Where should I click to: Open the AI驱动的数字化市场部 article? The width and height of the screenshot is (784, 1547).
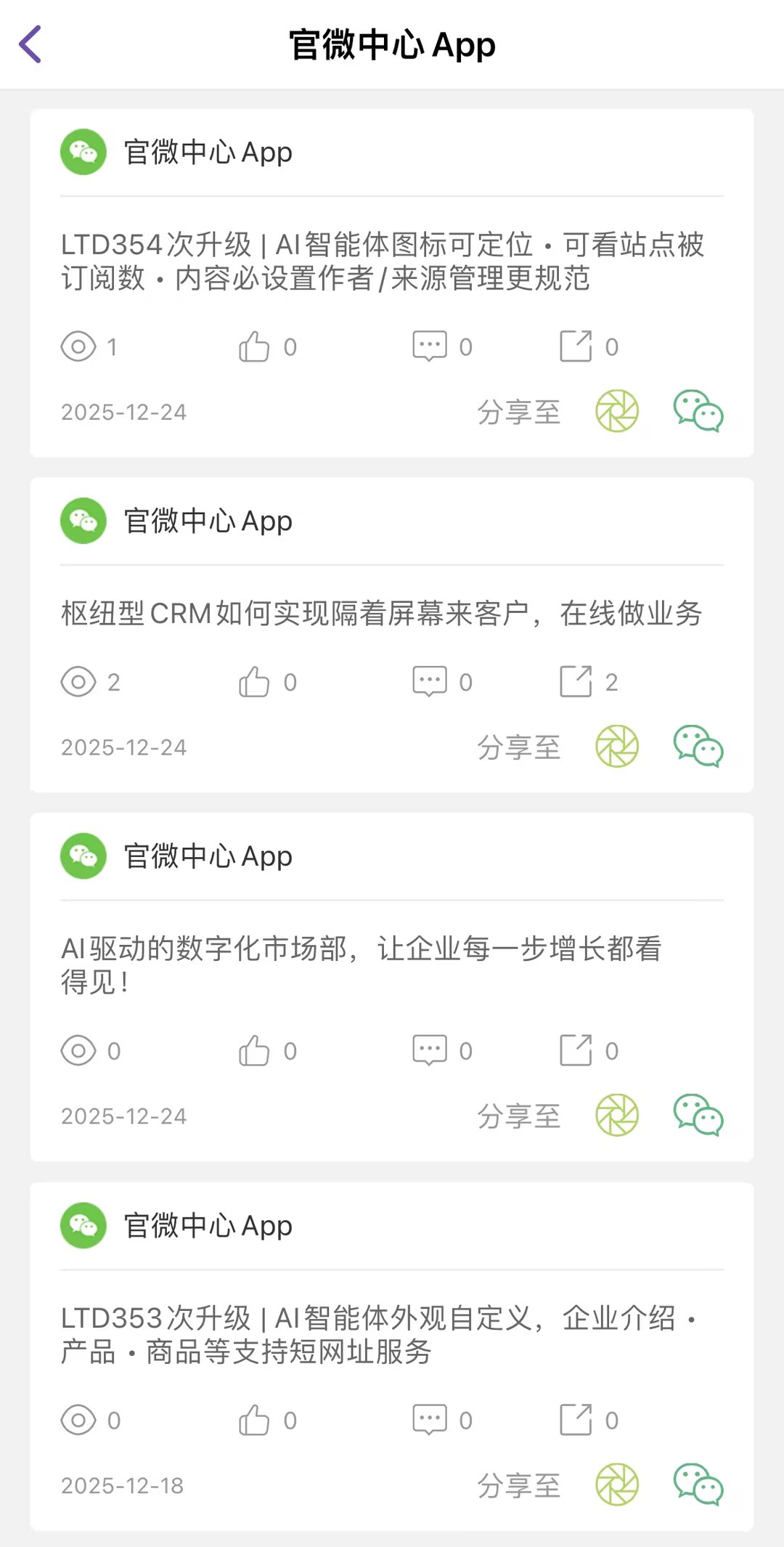point(361,965)
